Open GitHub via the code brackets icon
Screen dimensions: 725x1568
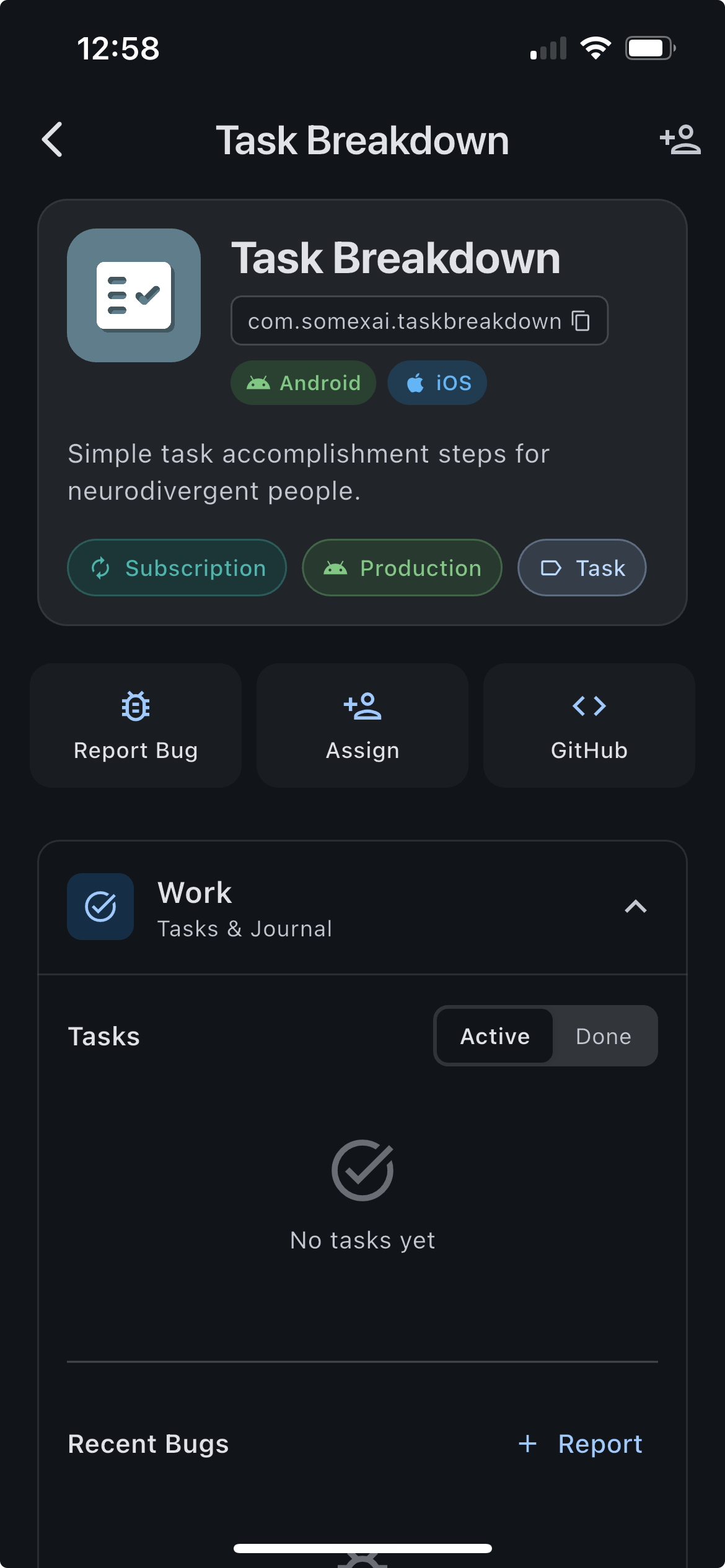coord(588,706)
